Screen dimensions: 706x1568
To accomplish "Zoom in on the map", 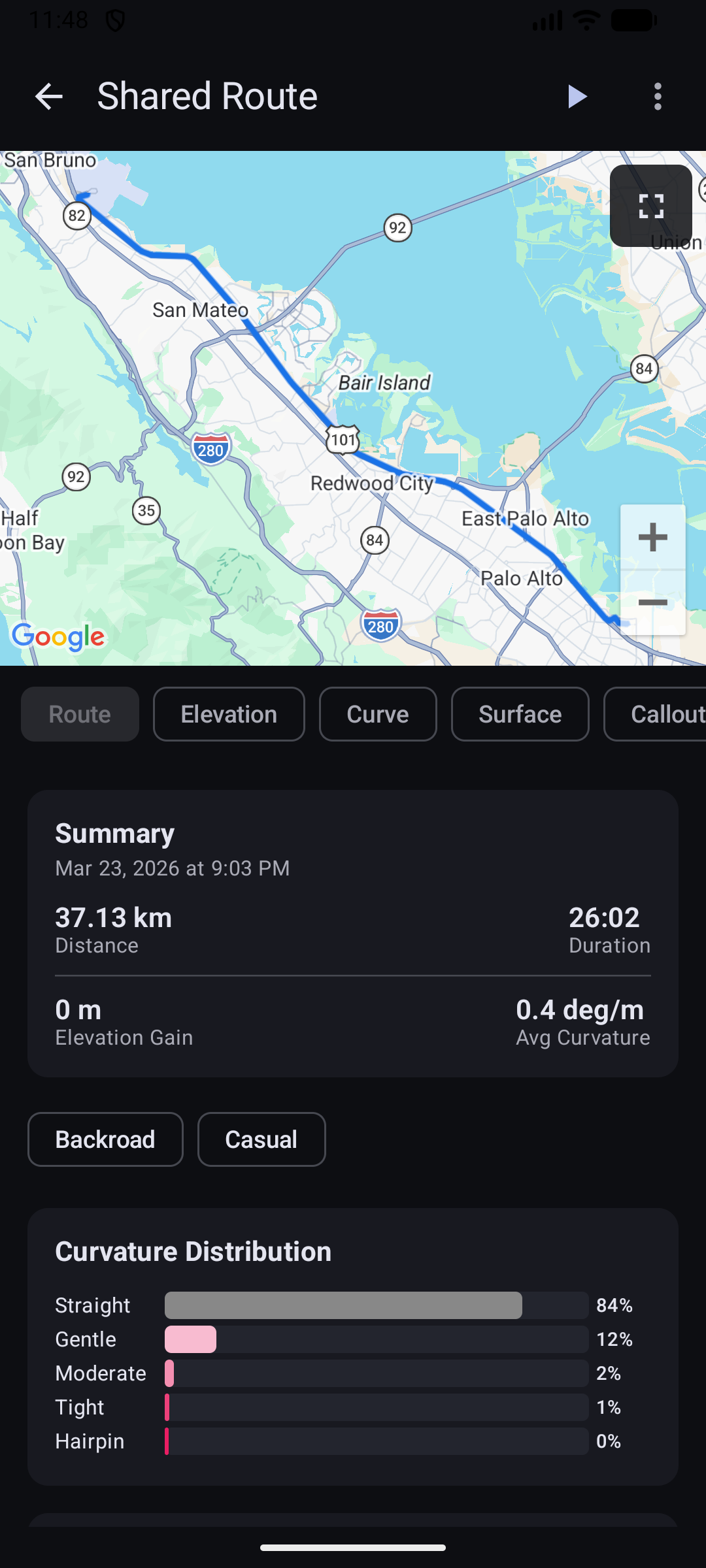I will click(652, 537).
